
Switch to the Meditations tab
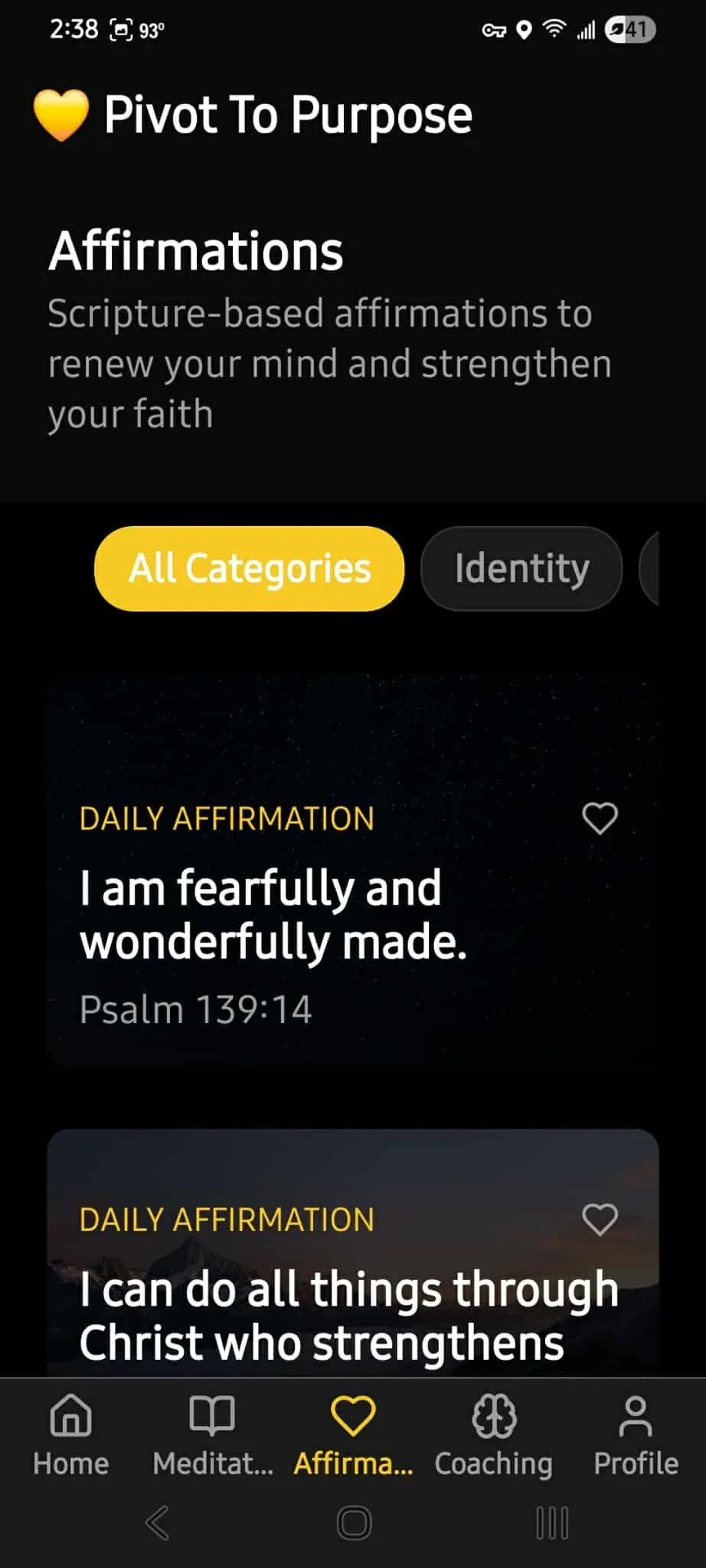[212, 1436]
